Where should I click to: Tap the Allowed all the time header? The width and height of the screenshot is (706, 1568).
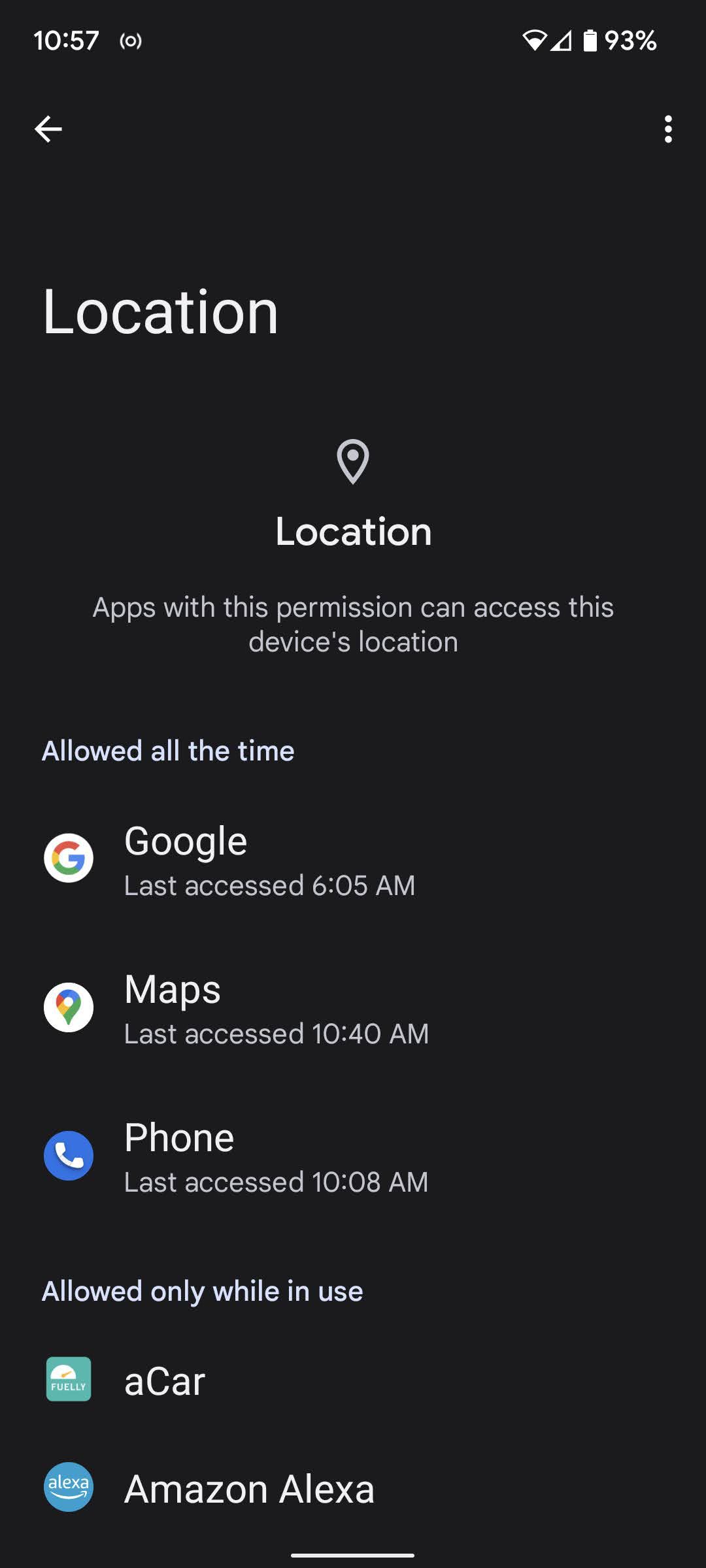(x=168, y=751)
